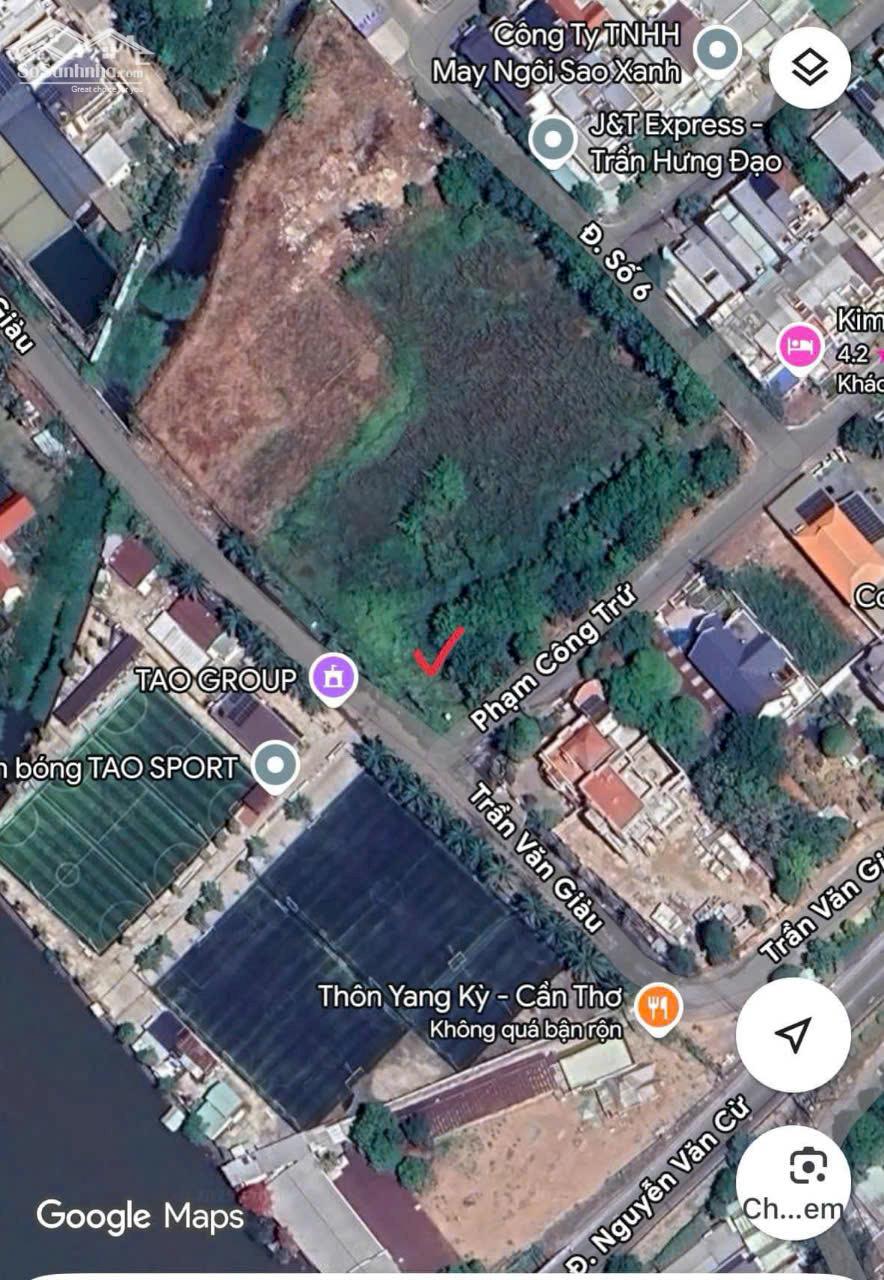The height and width of the screenshot is (1280, 884).
Task: Select the TAO SPORT football field marker
Action: point(274,767)
